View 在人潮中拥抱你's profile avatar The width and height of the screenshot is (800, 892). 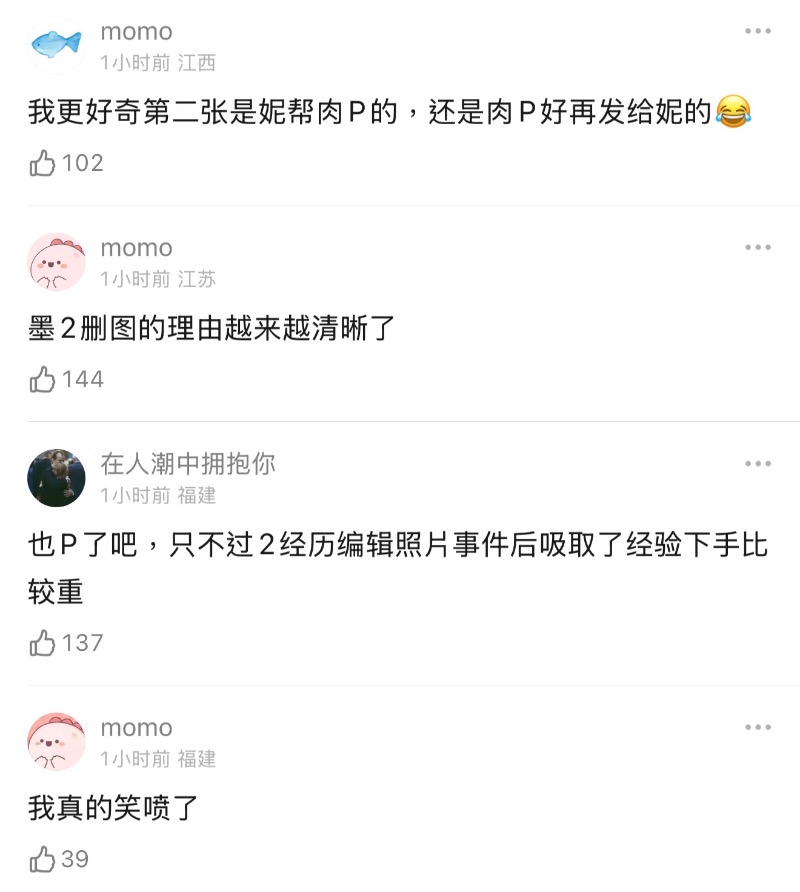coord(56,478)
